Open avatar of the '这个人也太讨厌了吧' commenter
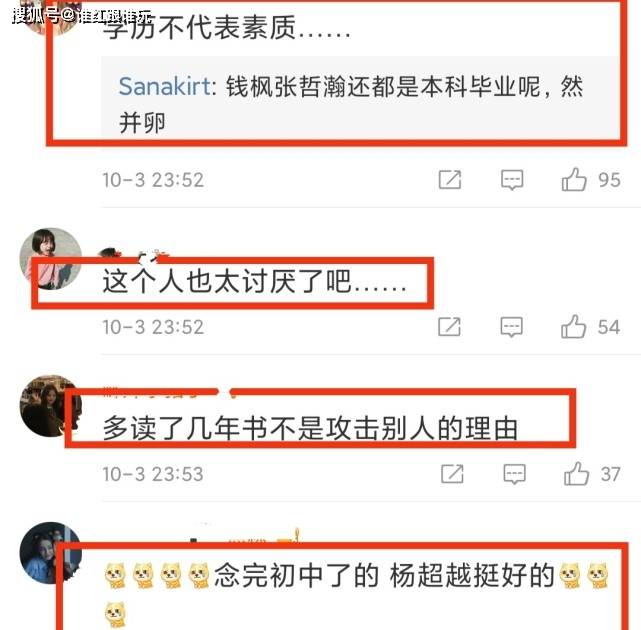 [51, 258]
